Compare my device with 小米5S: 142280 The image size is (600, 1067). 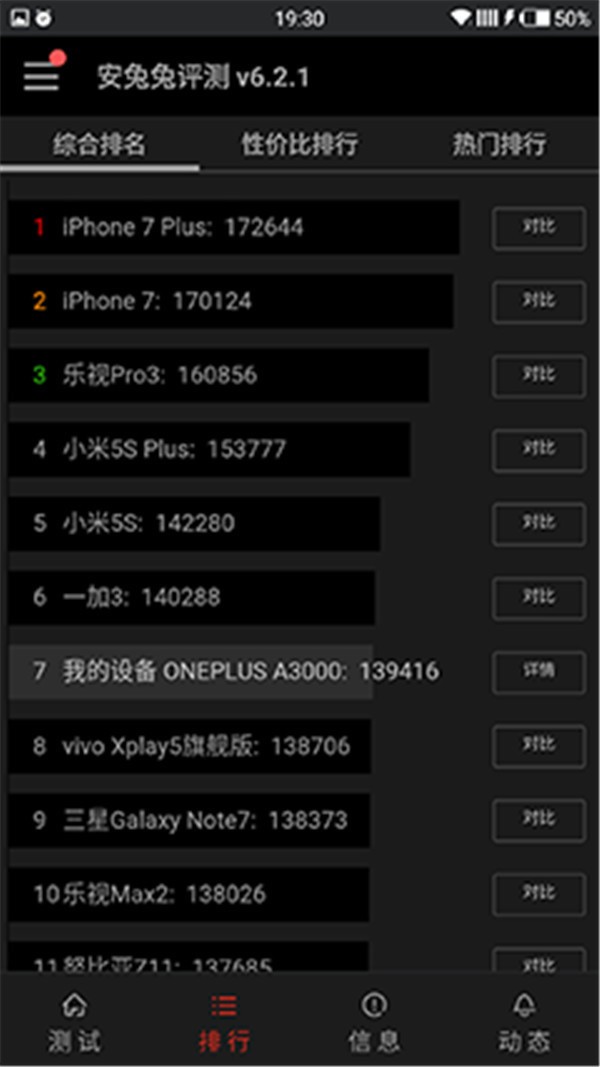tap(538, 524)
